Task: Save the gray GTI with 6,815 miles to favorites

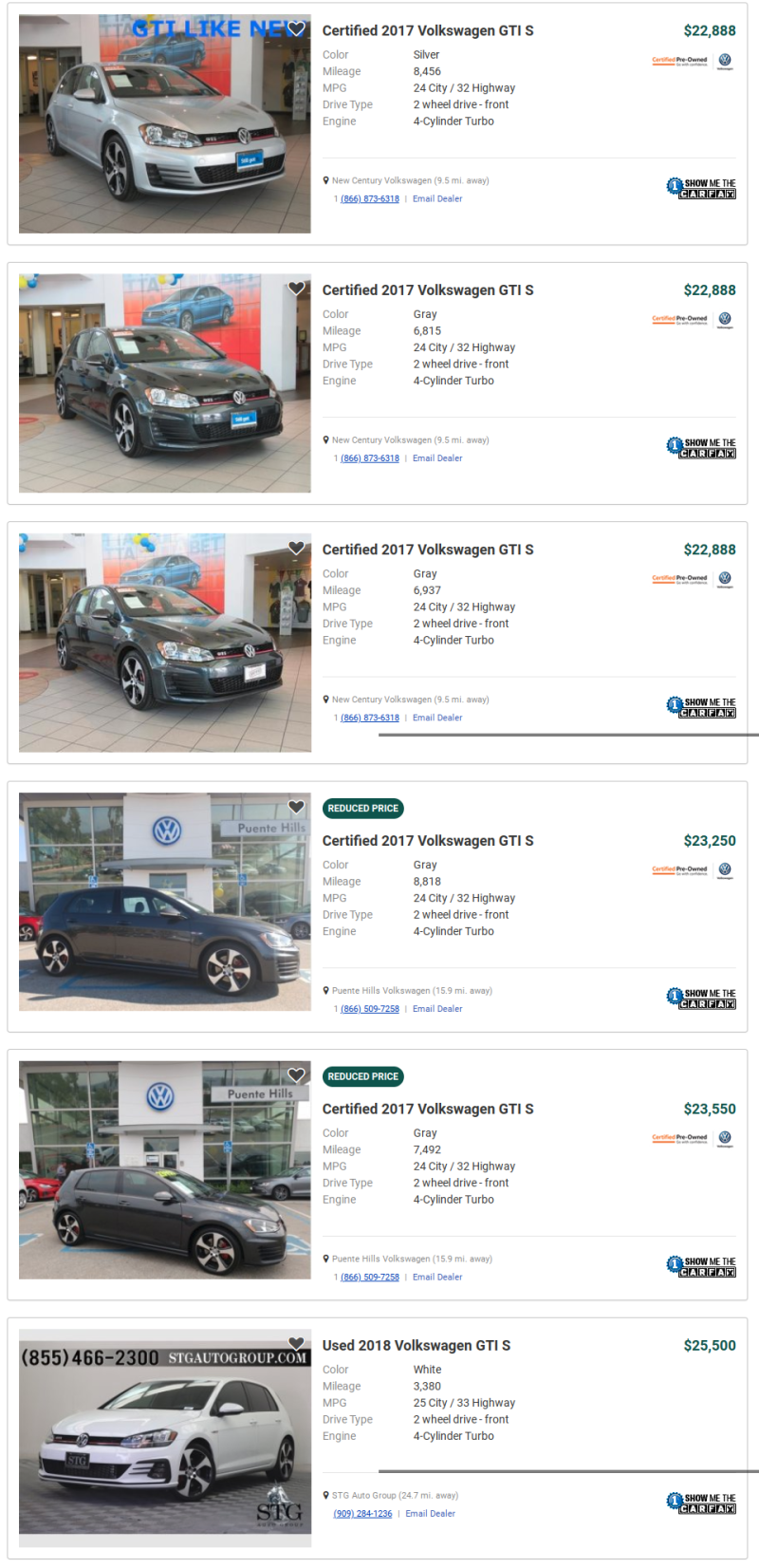Action: coord(296,288)
